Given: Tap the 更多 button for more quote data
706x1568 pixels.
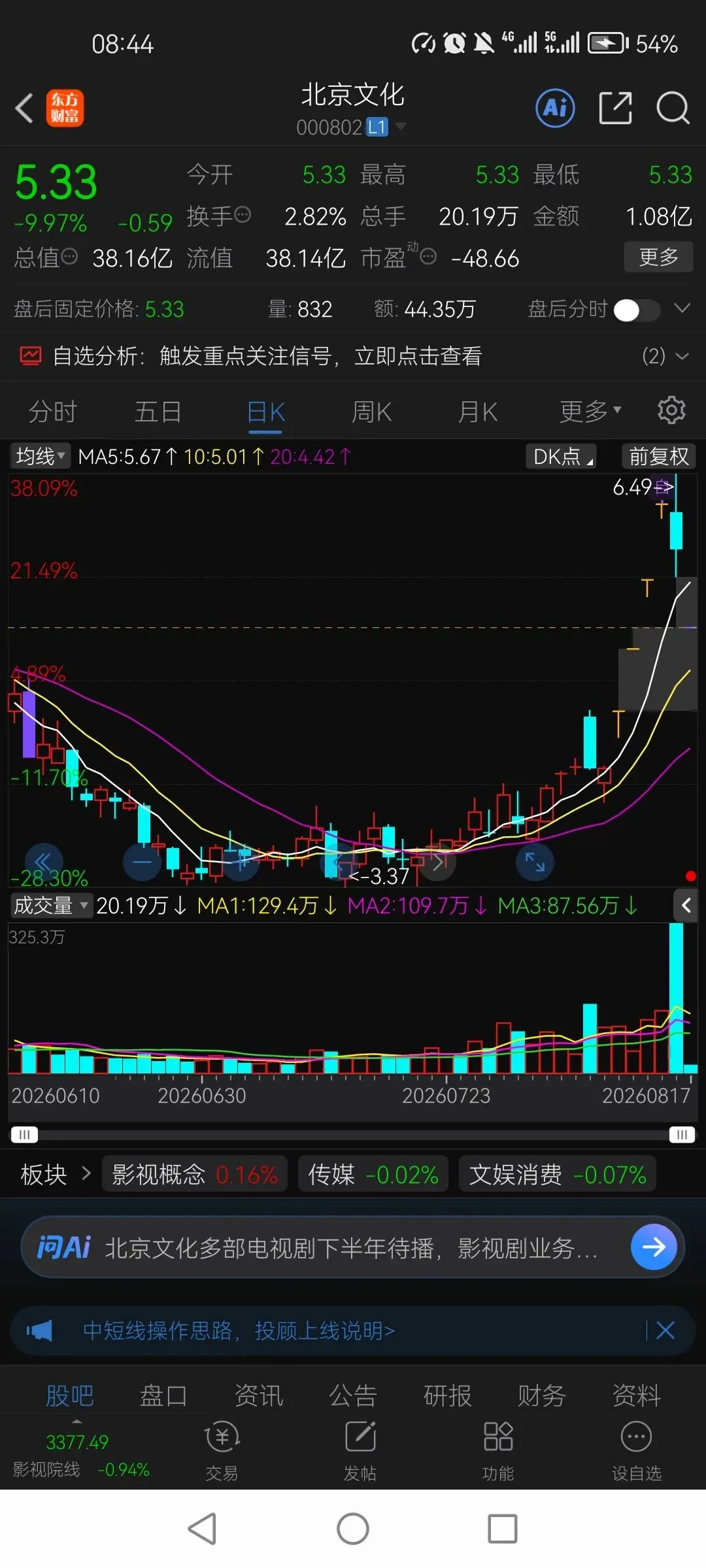Looking at the screenshot, I should (x=658, y=257).
